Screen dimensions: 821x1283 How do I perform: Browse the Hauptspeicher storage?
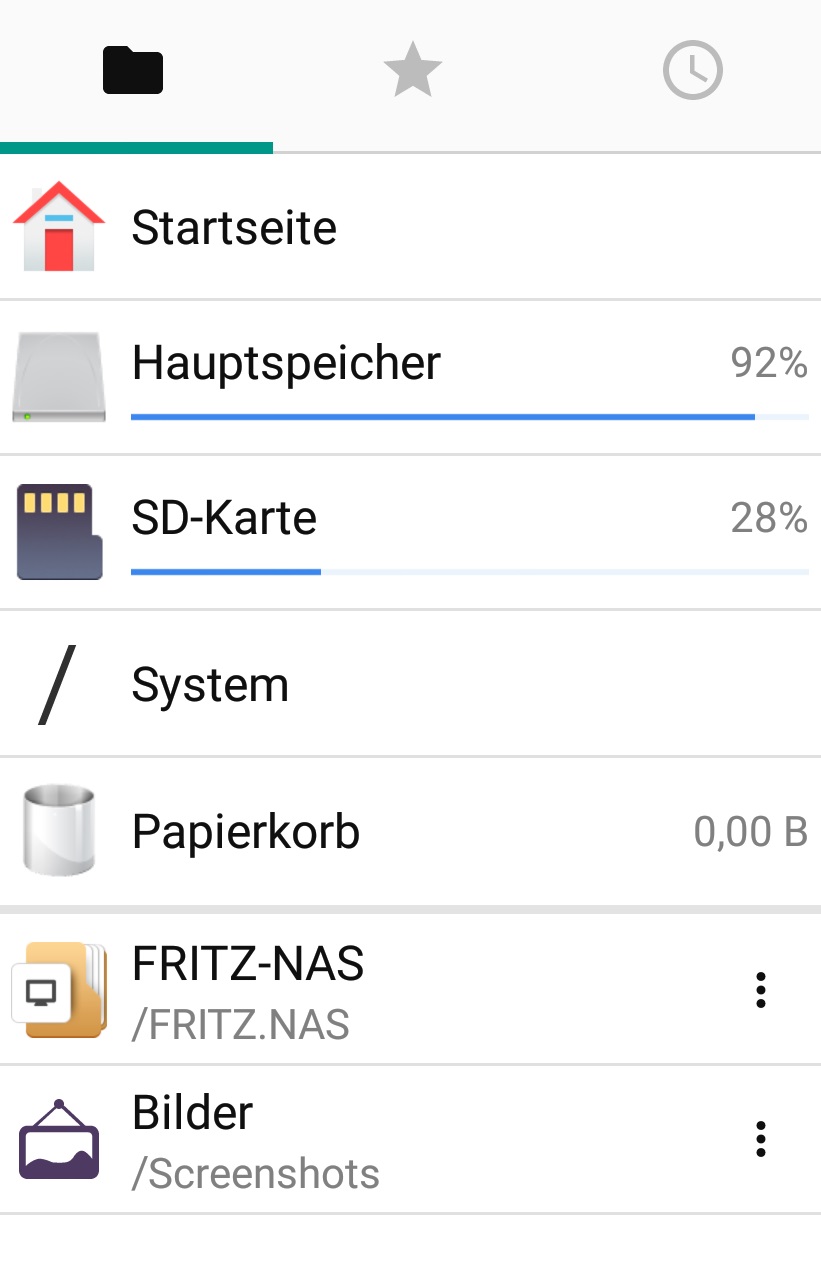click(x=410, y=378)
